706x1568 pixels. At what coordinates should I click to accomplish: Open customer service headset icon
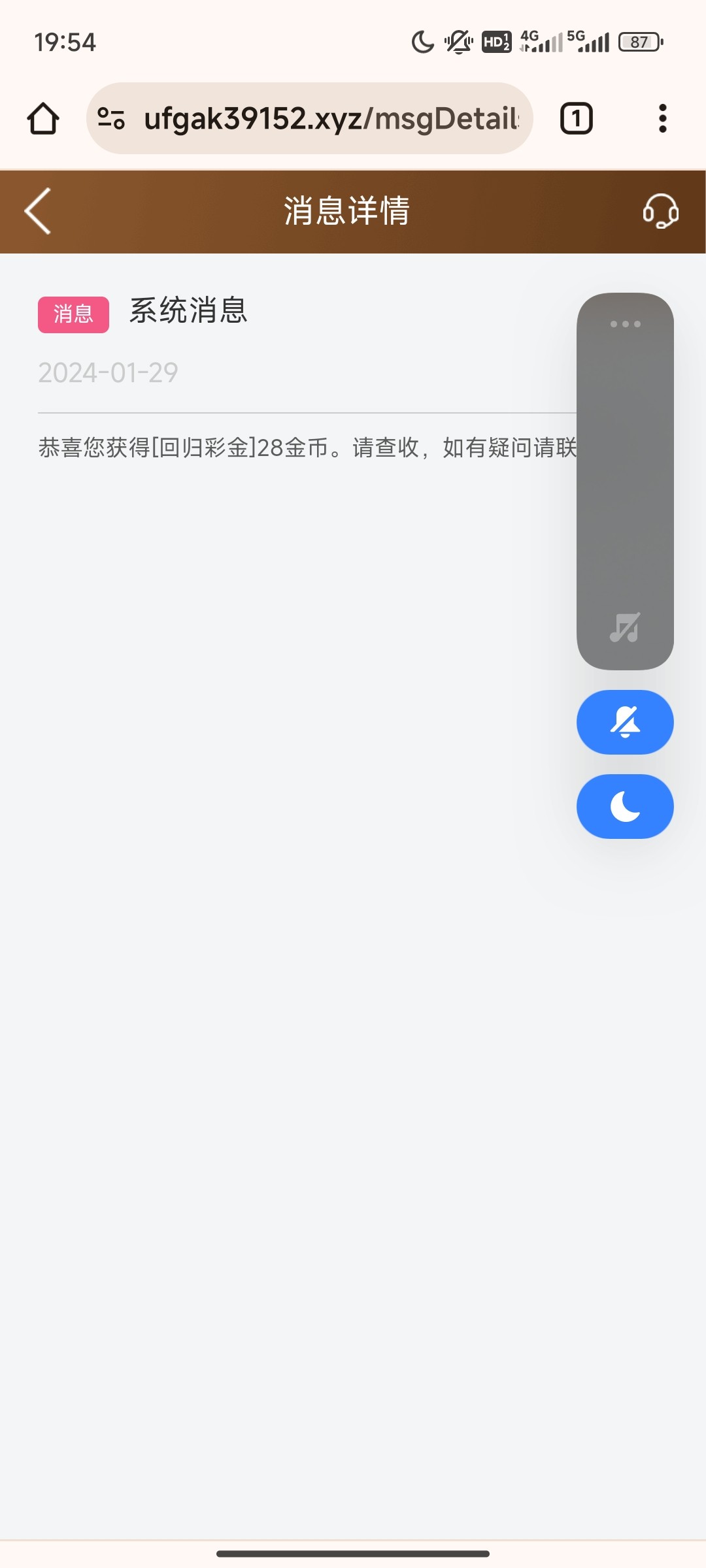(660, 211)
